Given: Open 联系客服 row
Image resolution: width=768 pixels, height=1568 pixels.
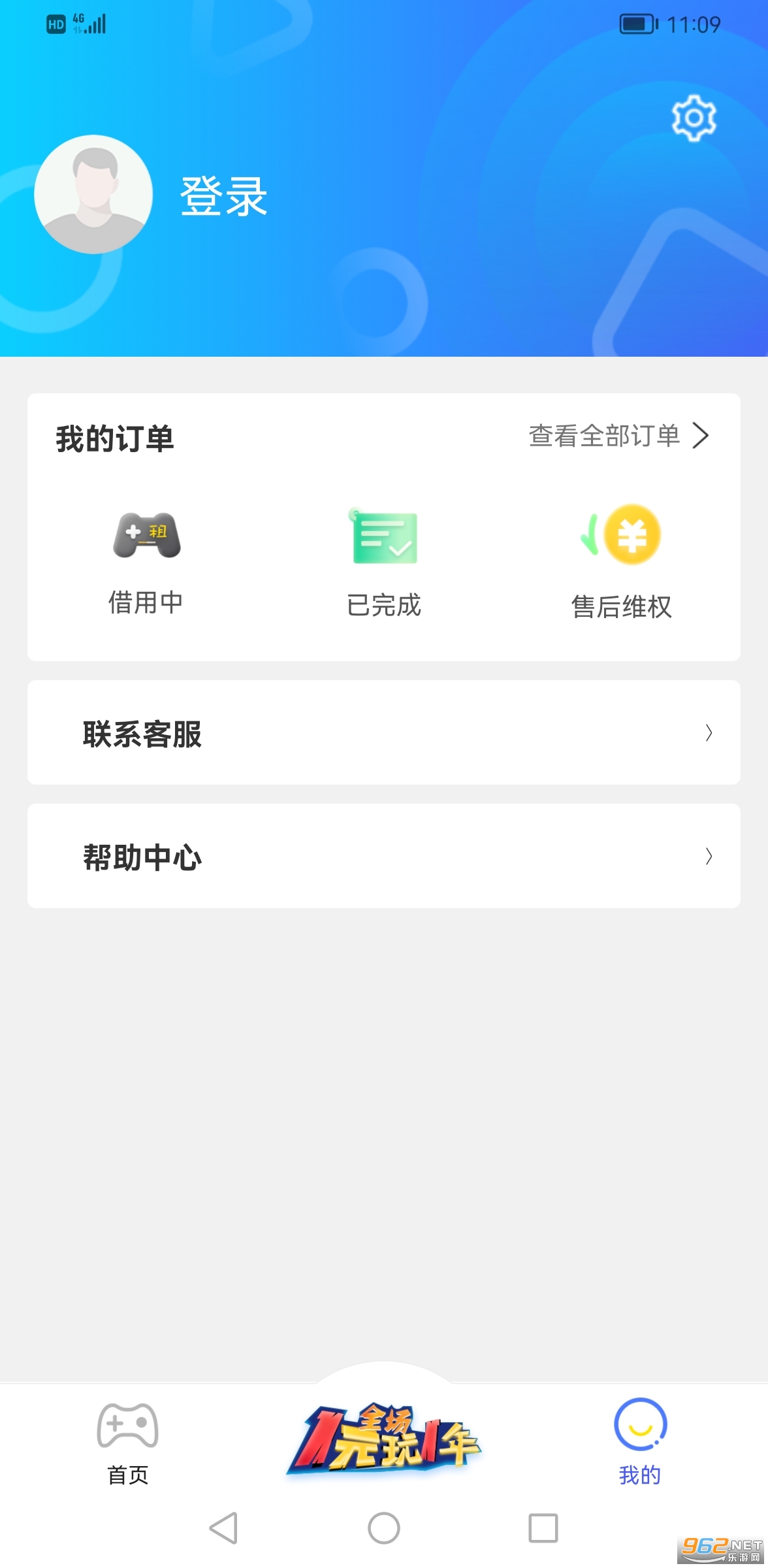Looking at the screenshot, I should (384, 733).
